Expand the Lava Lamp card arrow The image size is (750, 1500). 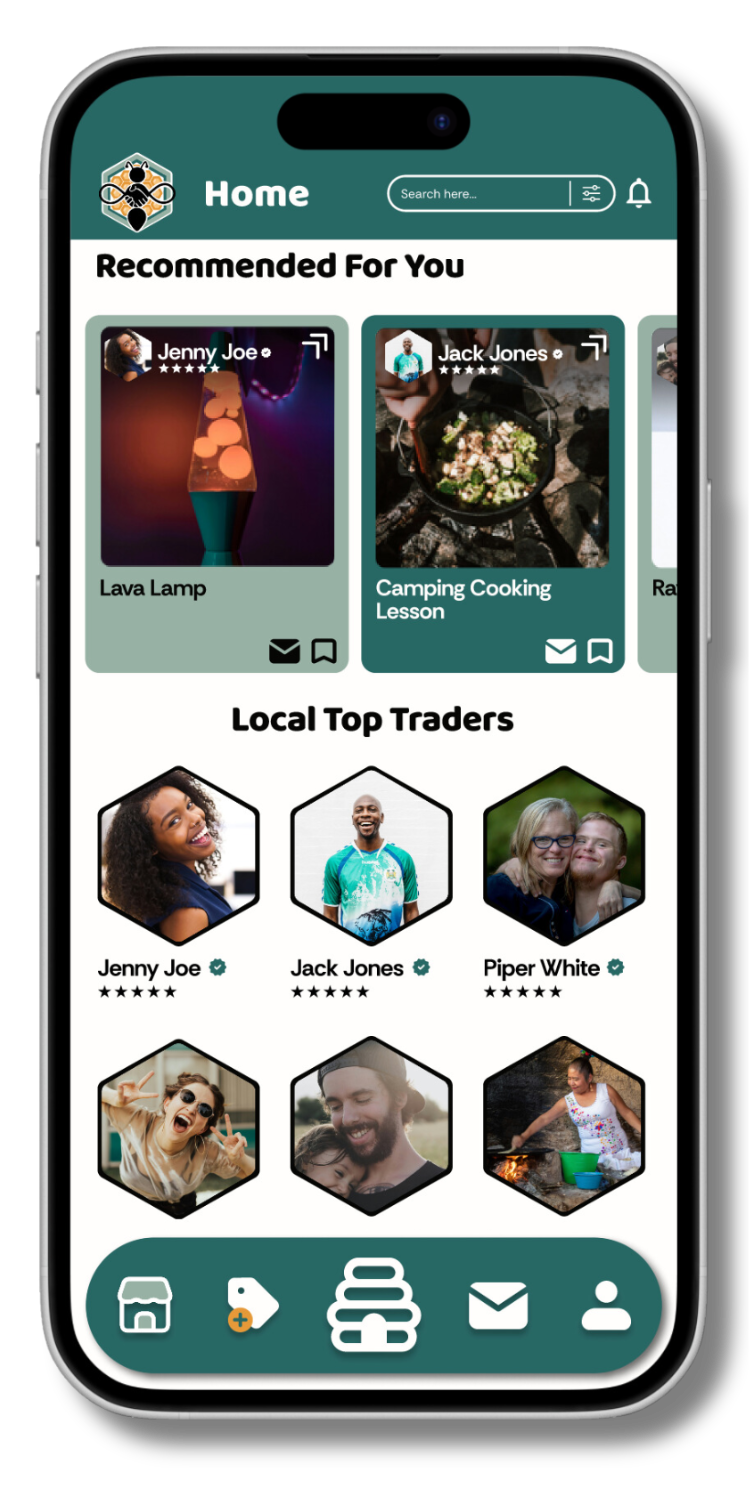point(315,347)
